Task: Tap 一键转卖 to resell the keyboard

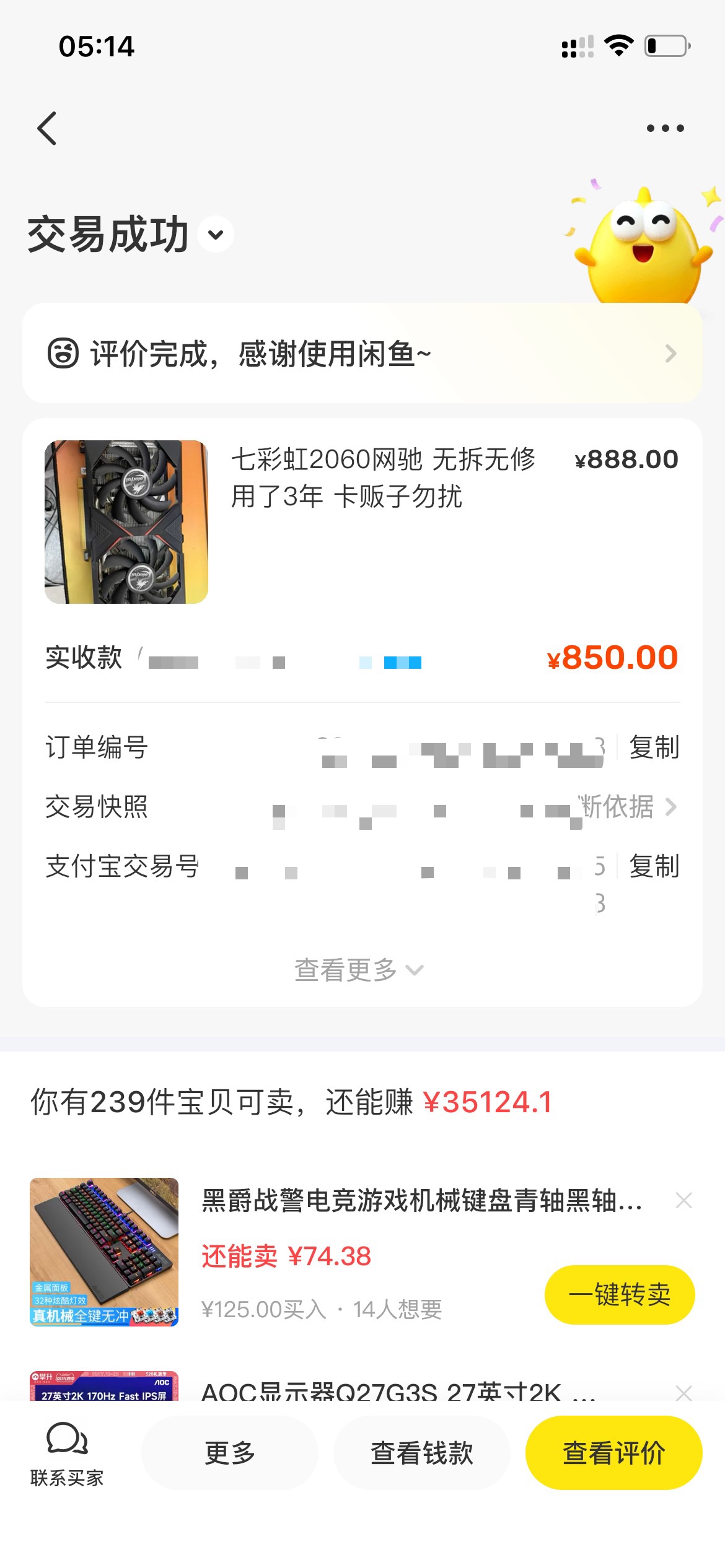Action: tap(619, 1295)
